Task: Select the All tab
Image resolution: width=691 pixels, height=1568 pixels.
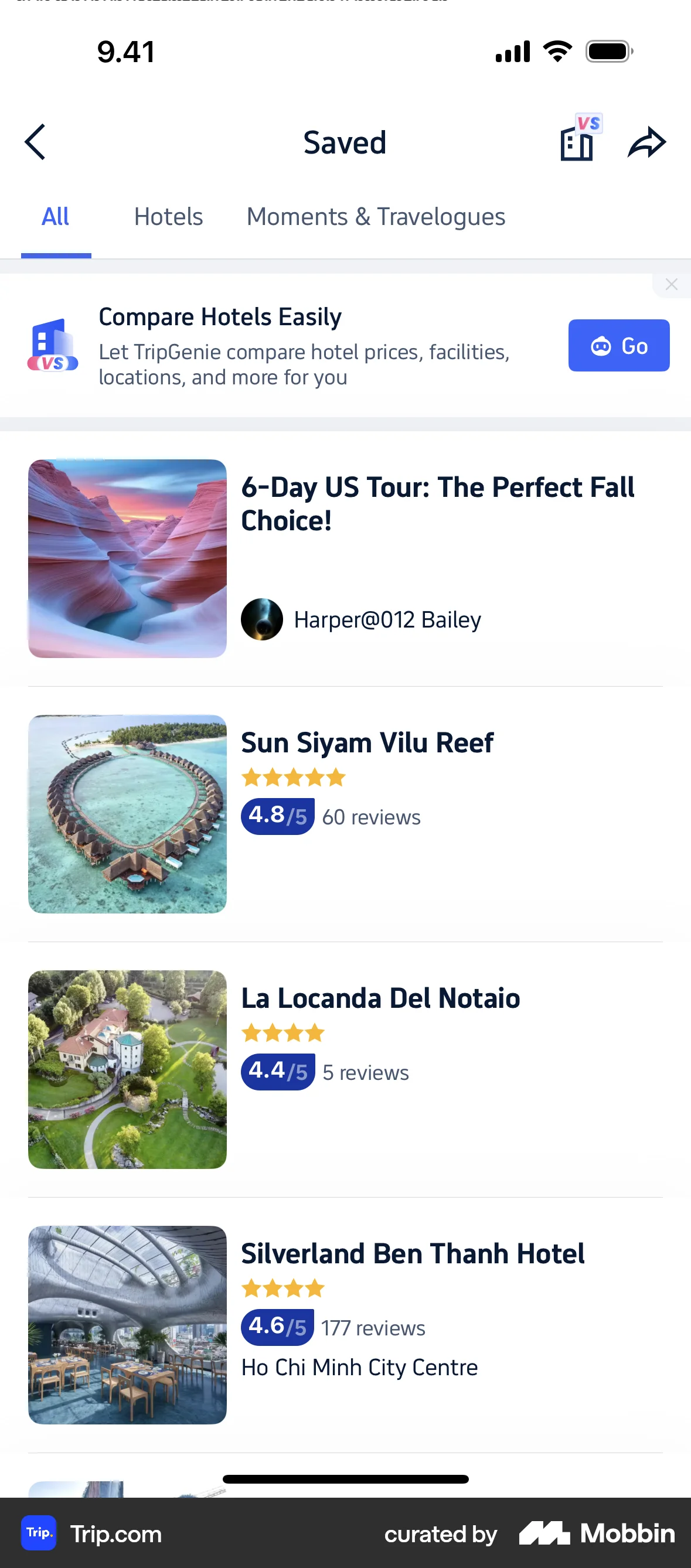Action: [56, 217]
